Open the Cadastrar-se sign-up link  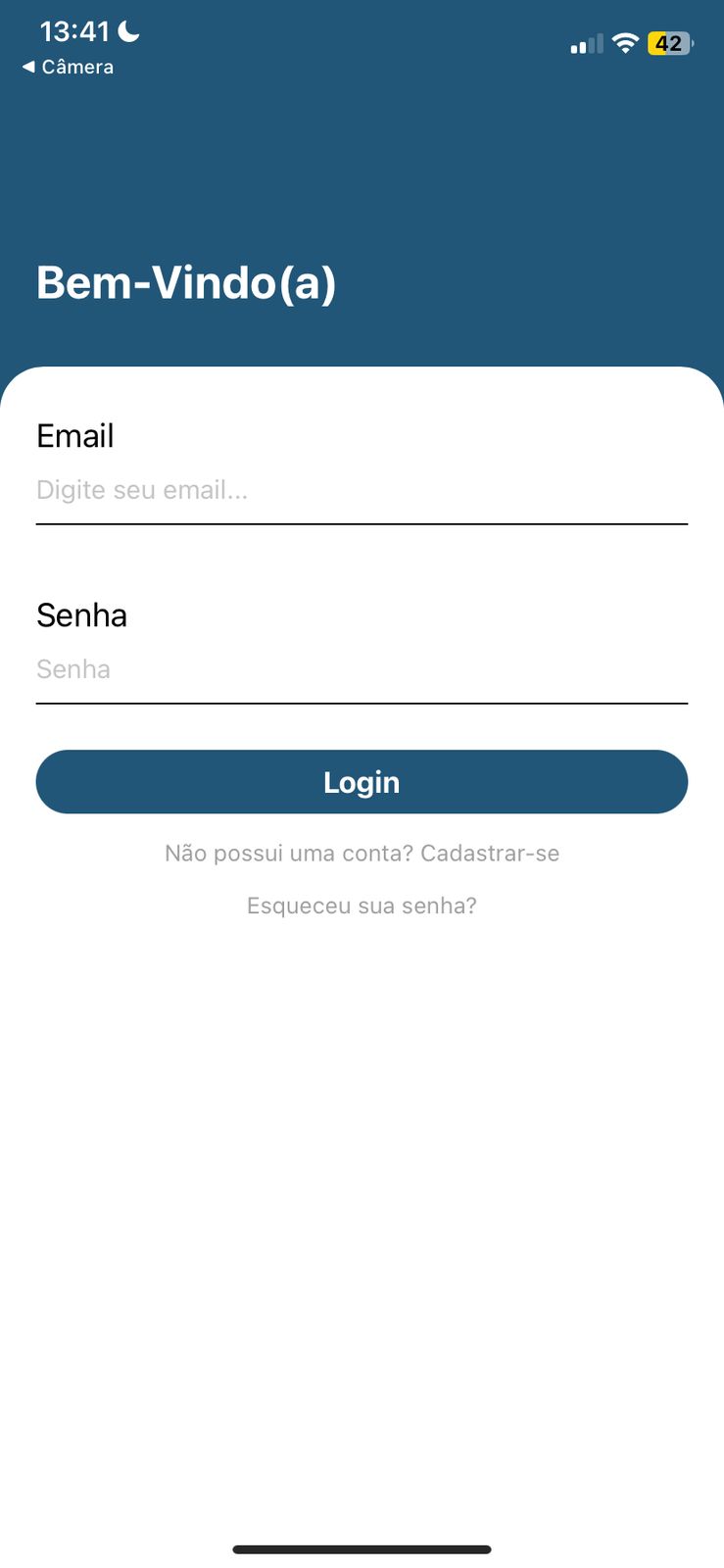point(490,854)
